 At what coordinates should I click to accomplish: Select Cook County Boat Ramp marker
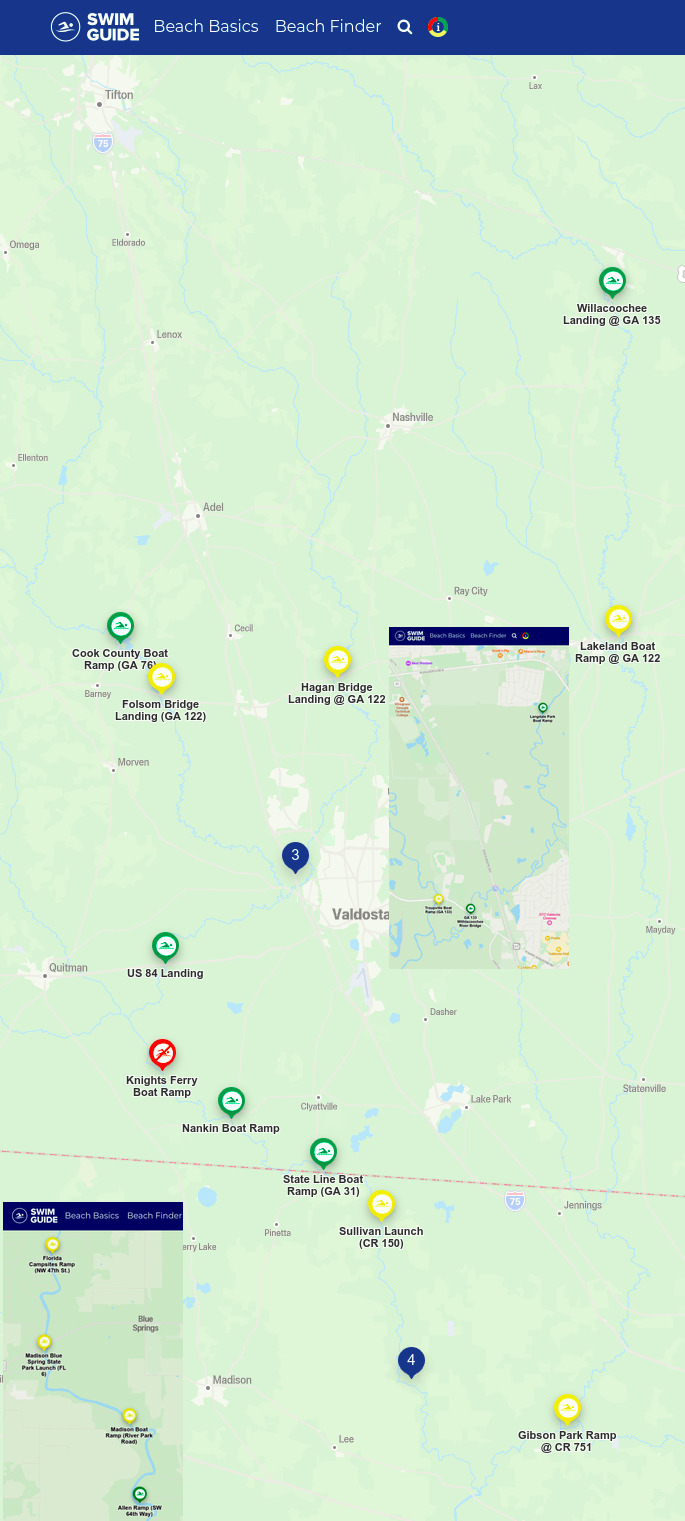pos(121,627)
